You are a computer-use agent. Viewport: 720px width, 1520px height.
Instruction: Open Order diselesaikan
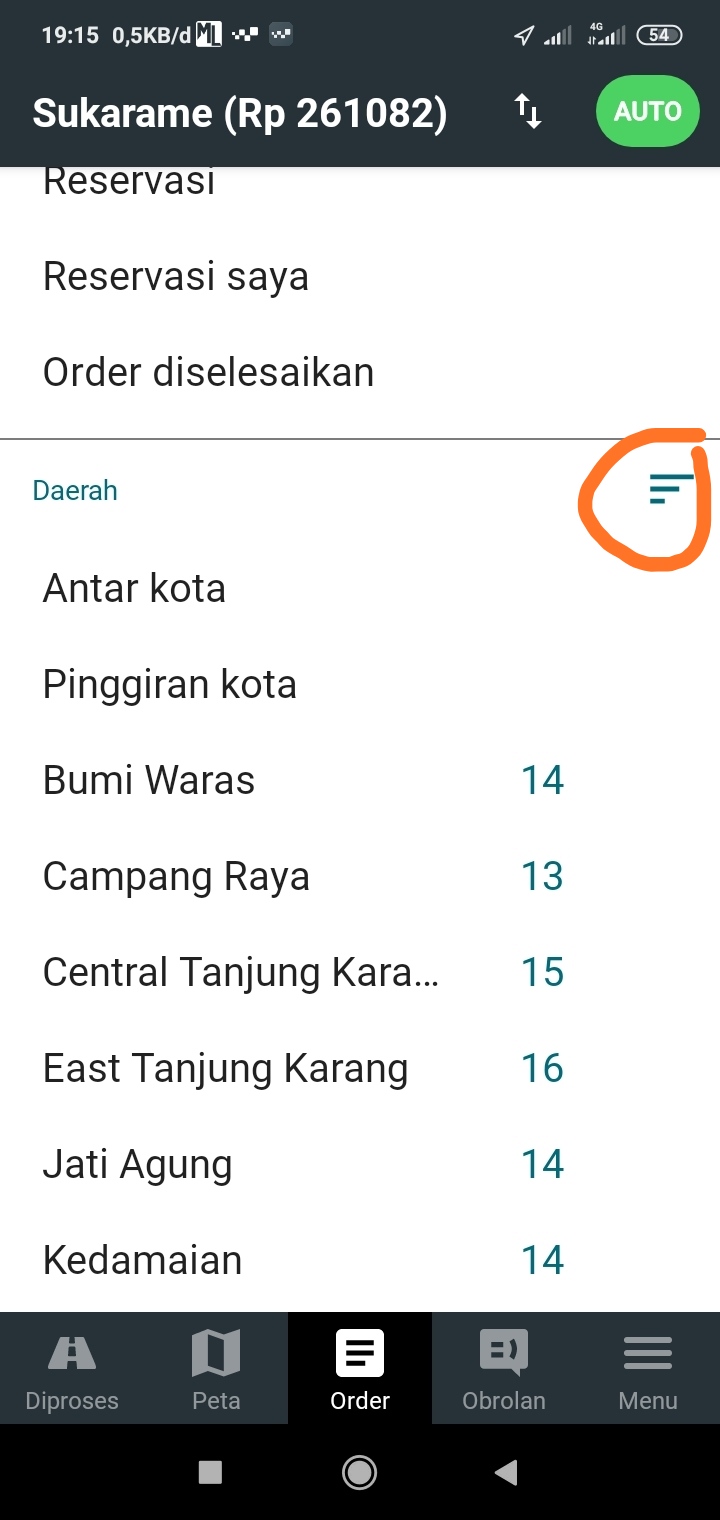pos(360,372)
